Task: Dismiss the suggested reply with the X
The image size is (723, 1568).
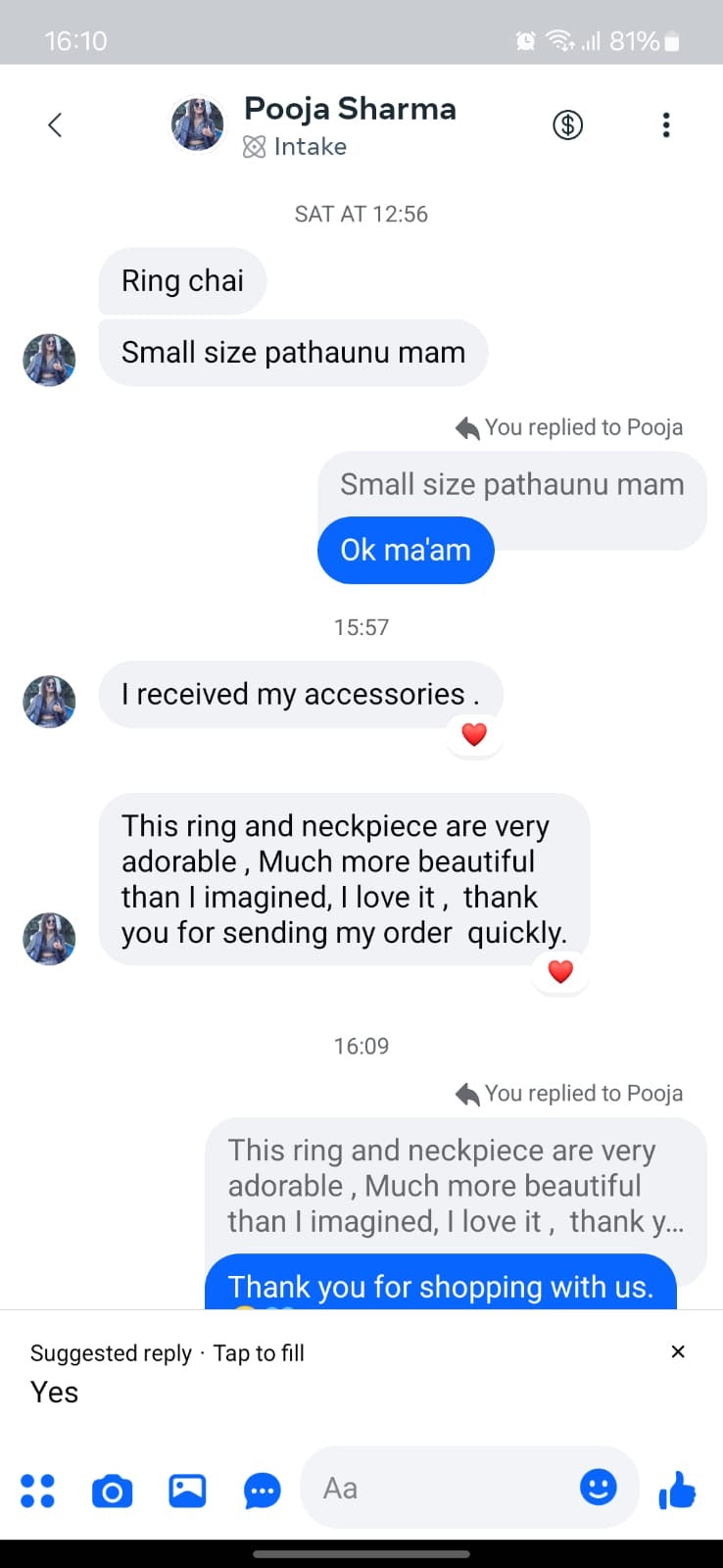Action: (x=678, y=1351)
